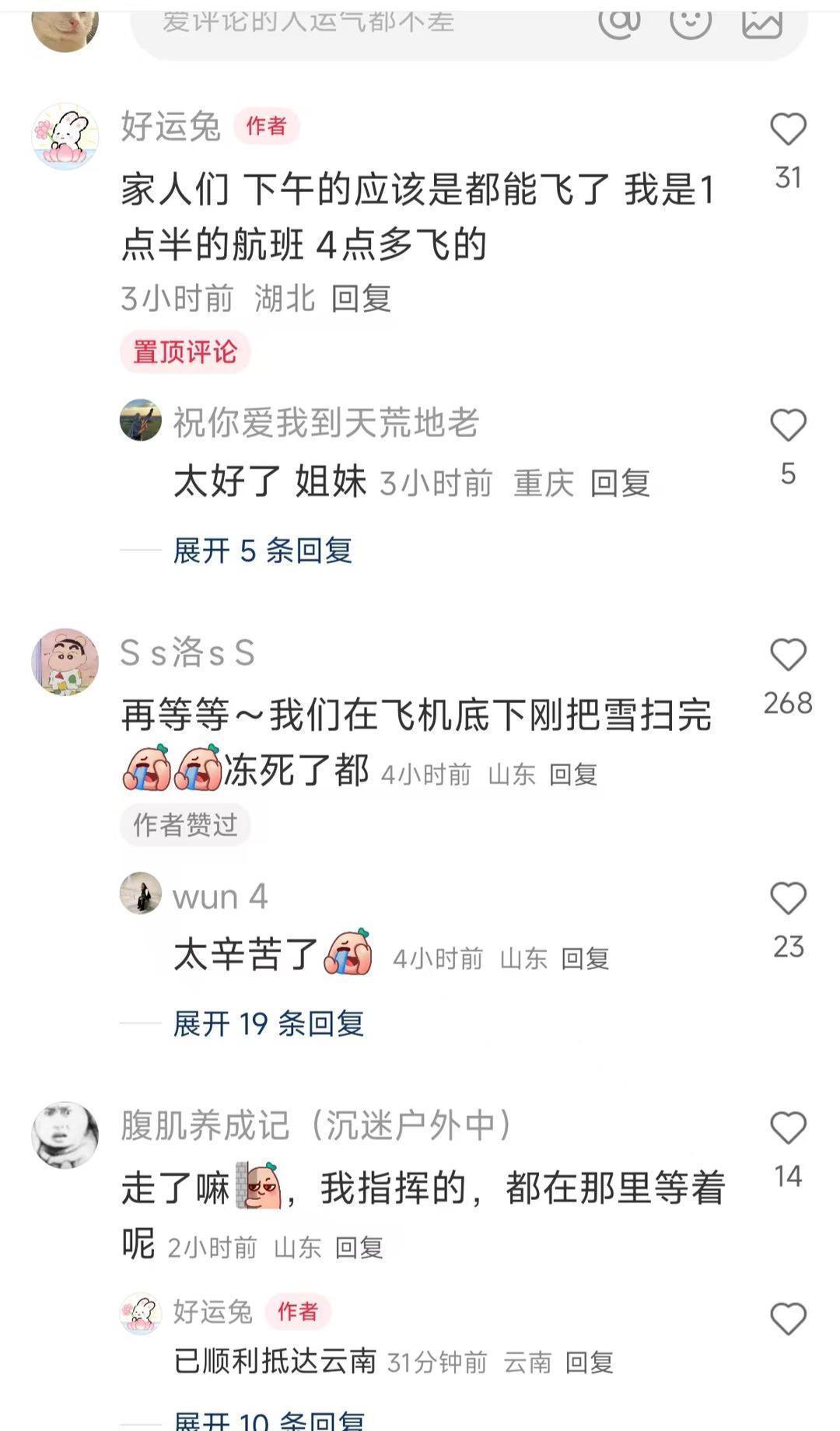Reply to 已顺利抵达云南 comment
The width and height of the screenshot is (840, 1431).
(590, 1363)
